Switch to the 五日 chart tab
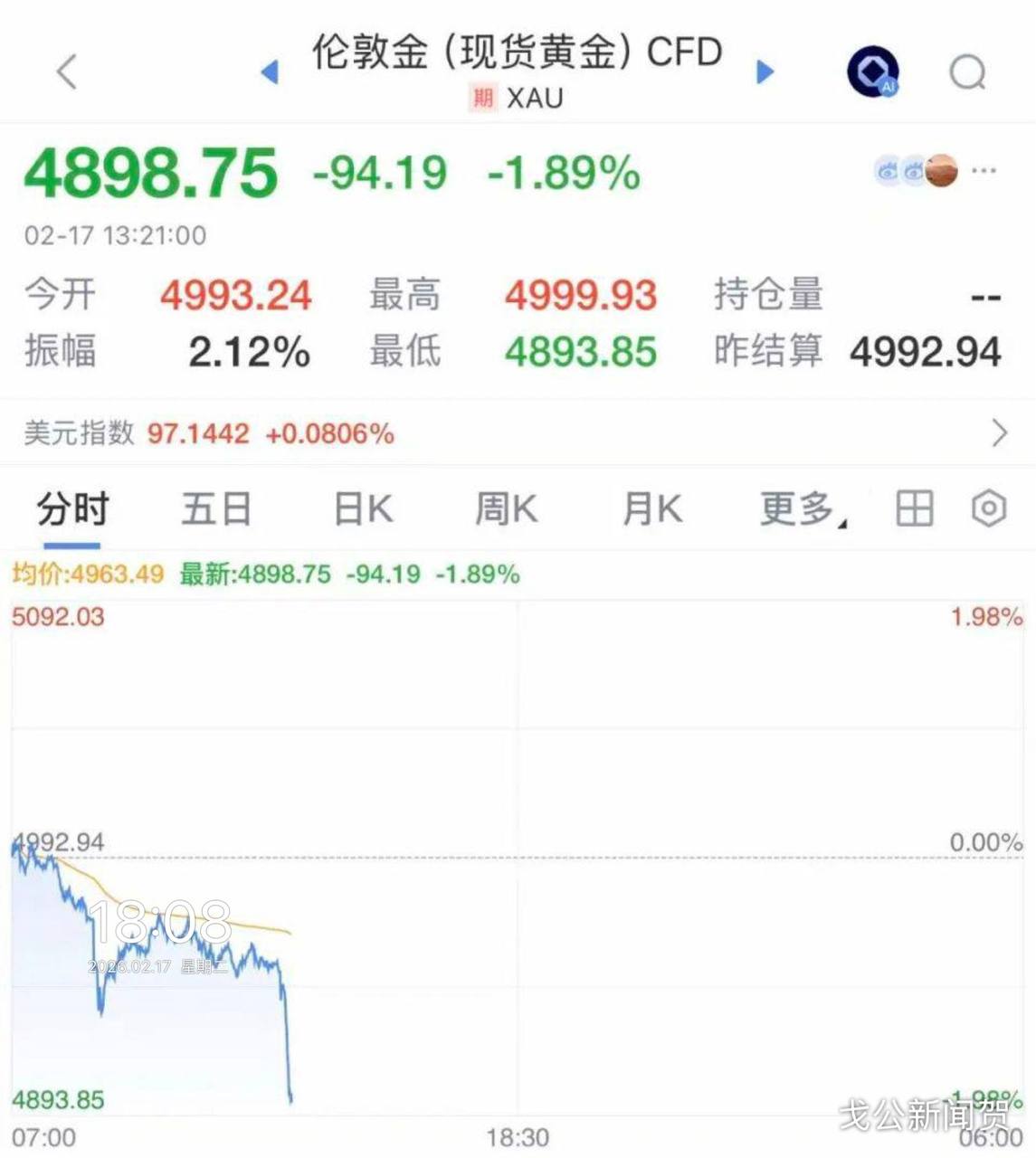The width and height of the screenshot is (1036, 1158). 216,509
